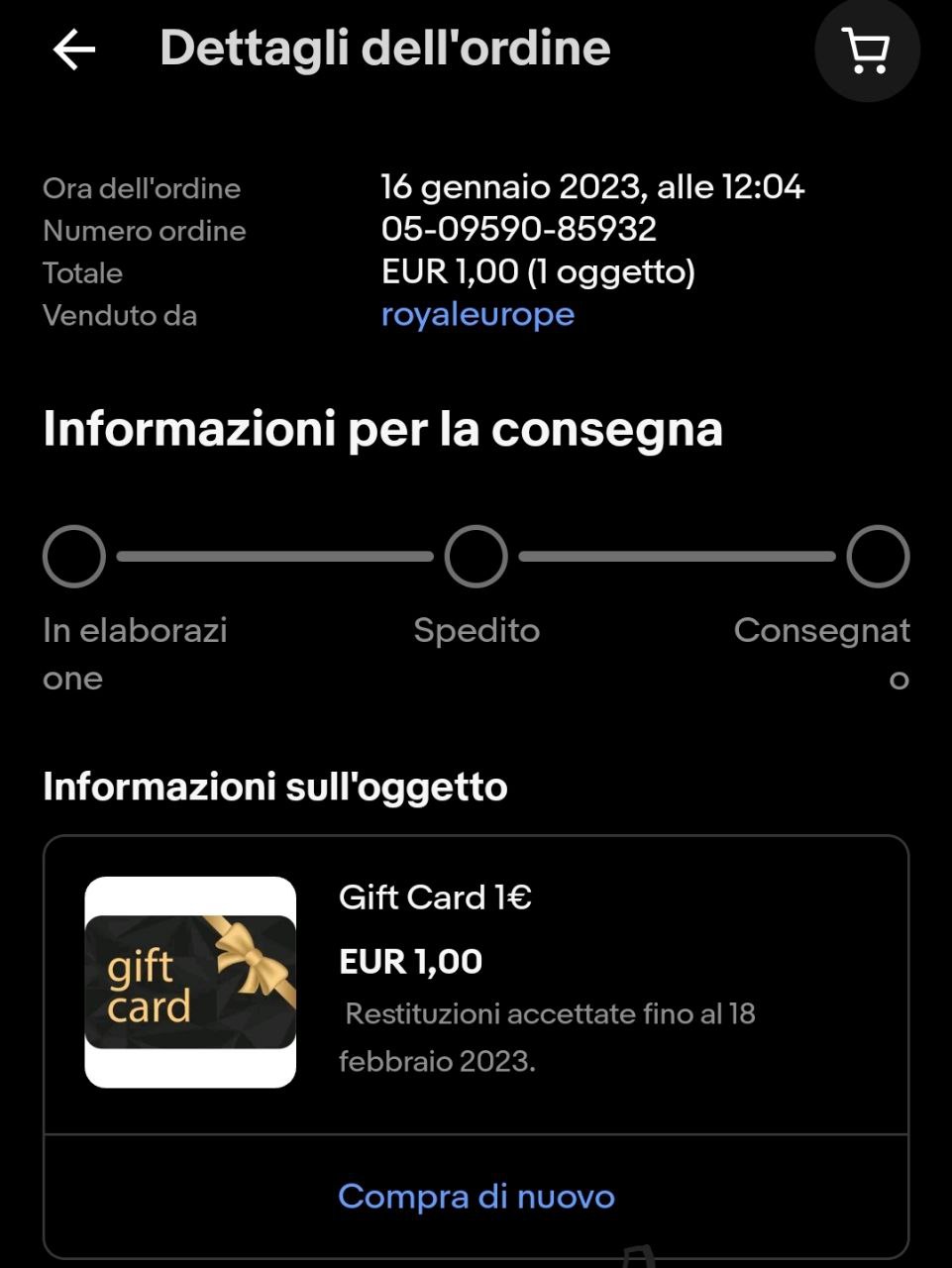This screenshot has height=1268, width=952.
Task: Go back from order details
Action: tap(74, 50)
